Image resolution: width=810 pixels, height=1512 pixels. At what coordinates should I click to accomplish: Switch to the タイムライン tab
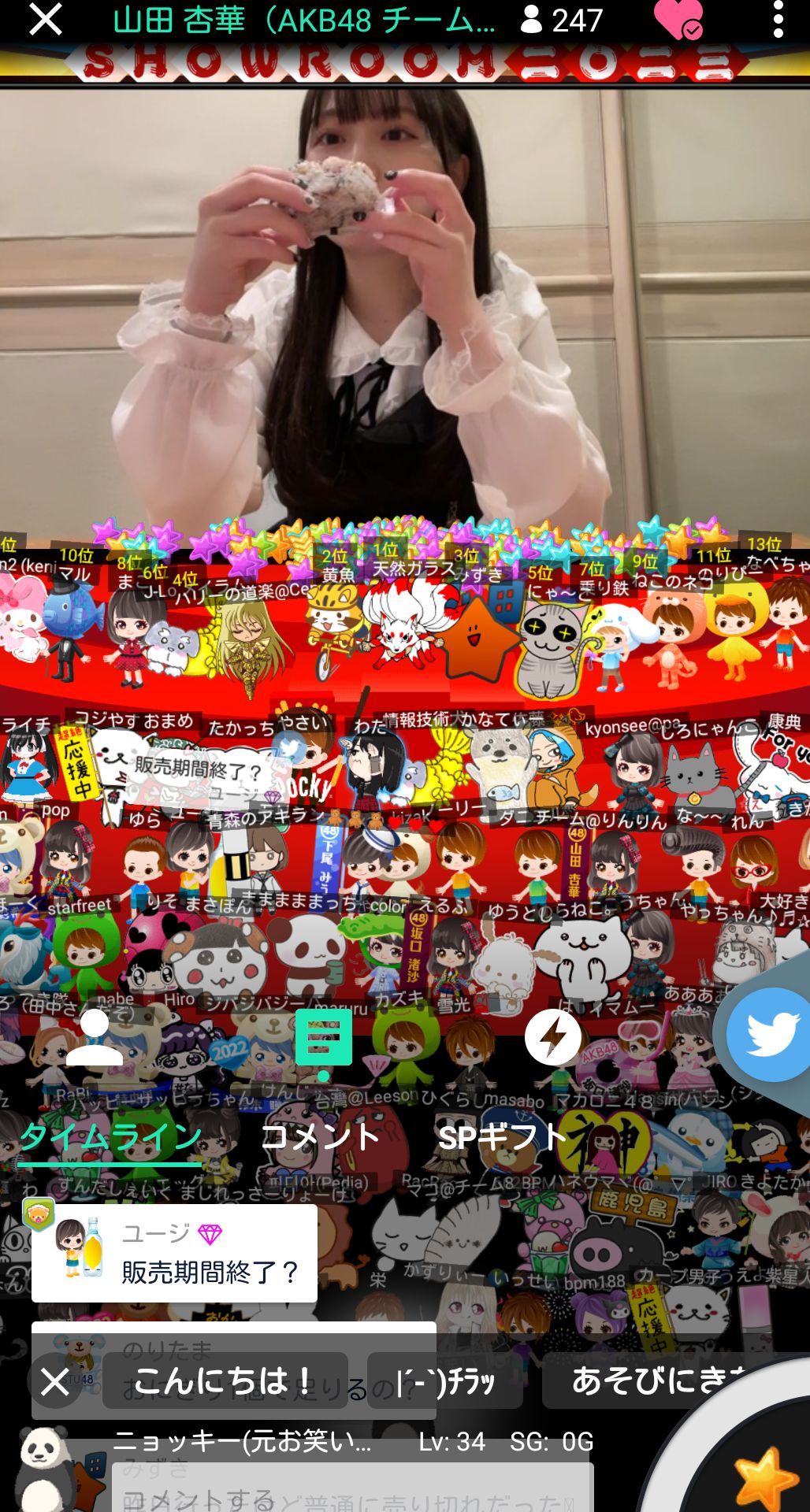(110, 1138)
